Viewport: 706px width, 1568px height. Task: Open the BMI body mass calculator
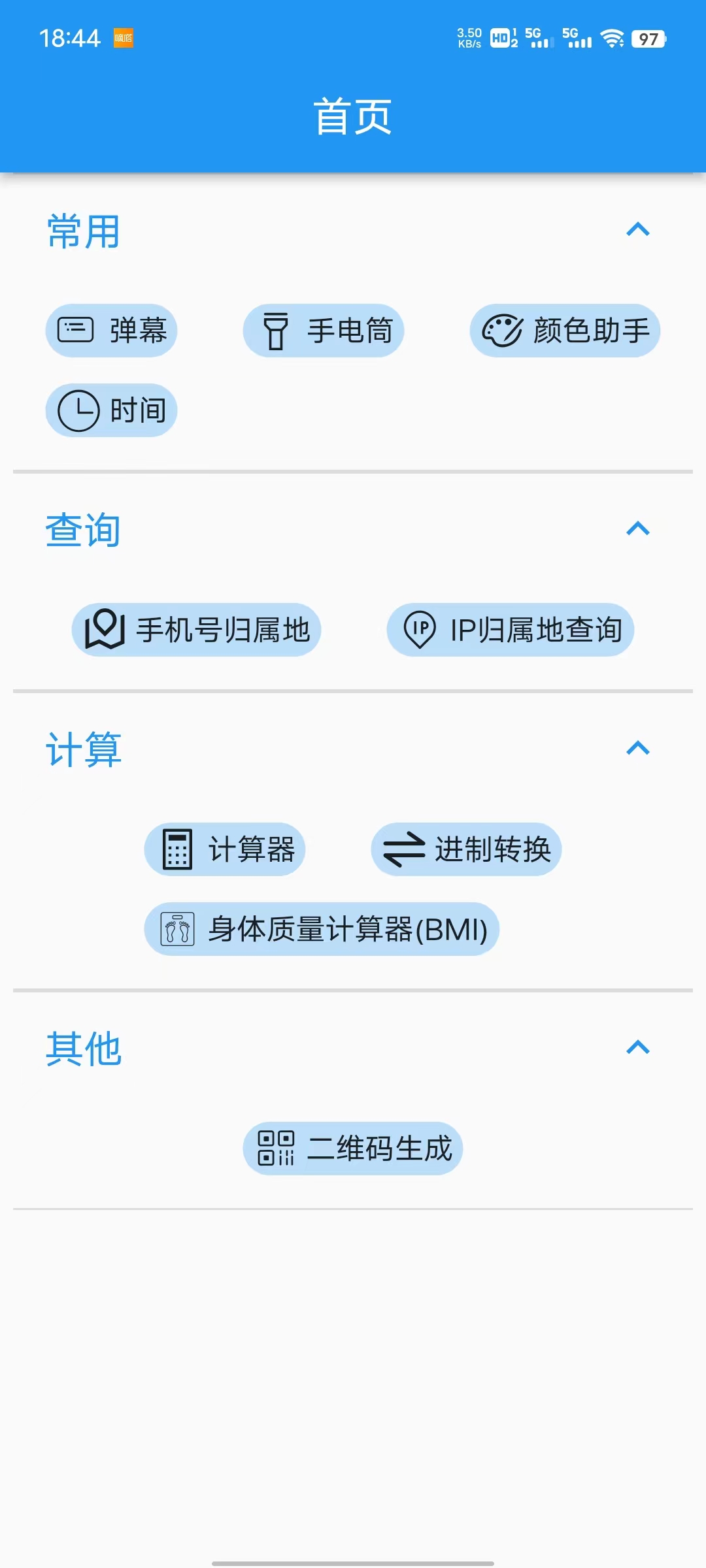coord(320,928)
